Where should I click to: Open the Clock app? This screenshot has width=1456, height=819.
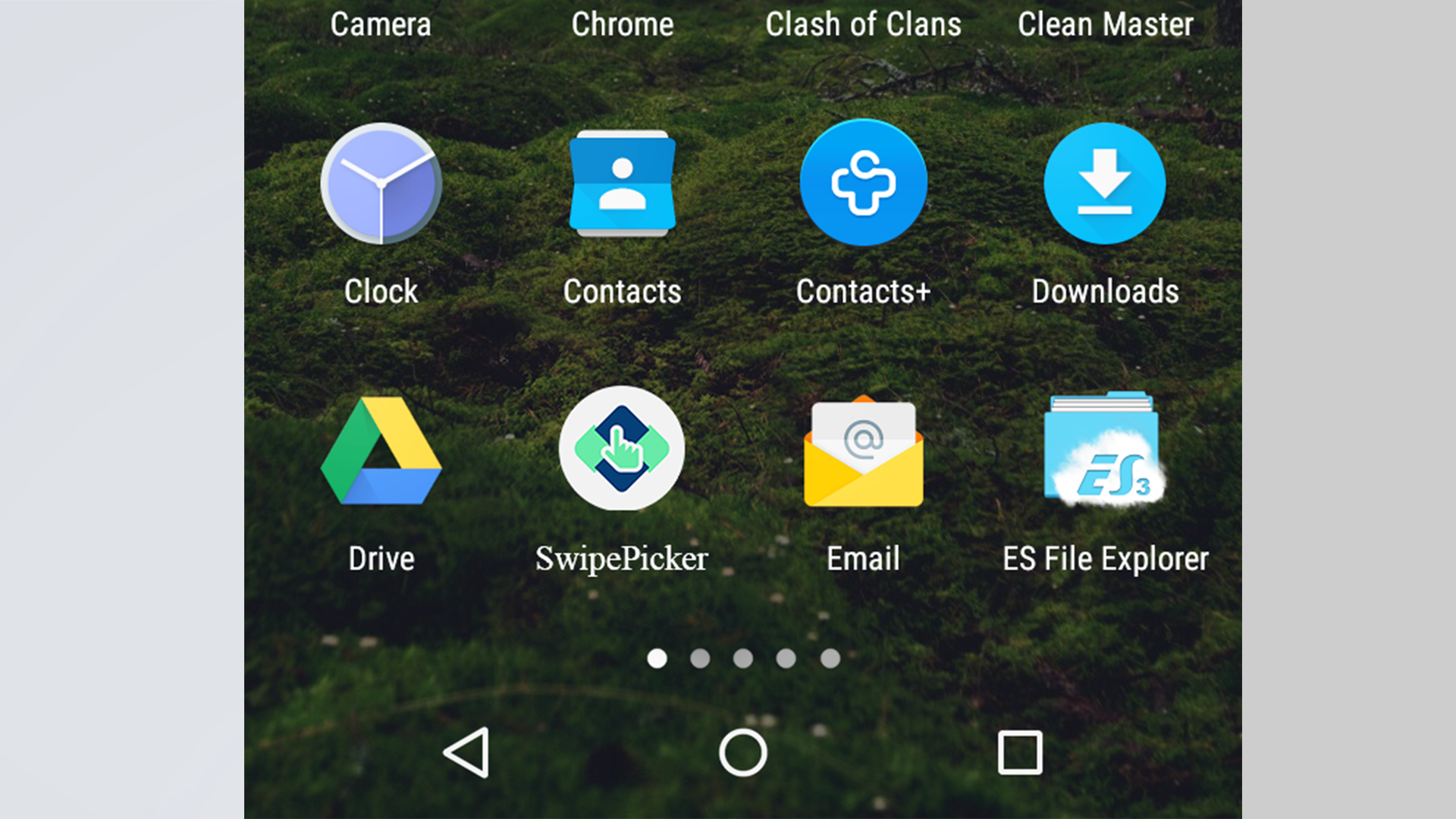[x=381, y=184]
